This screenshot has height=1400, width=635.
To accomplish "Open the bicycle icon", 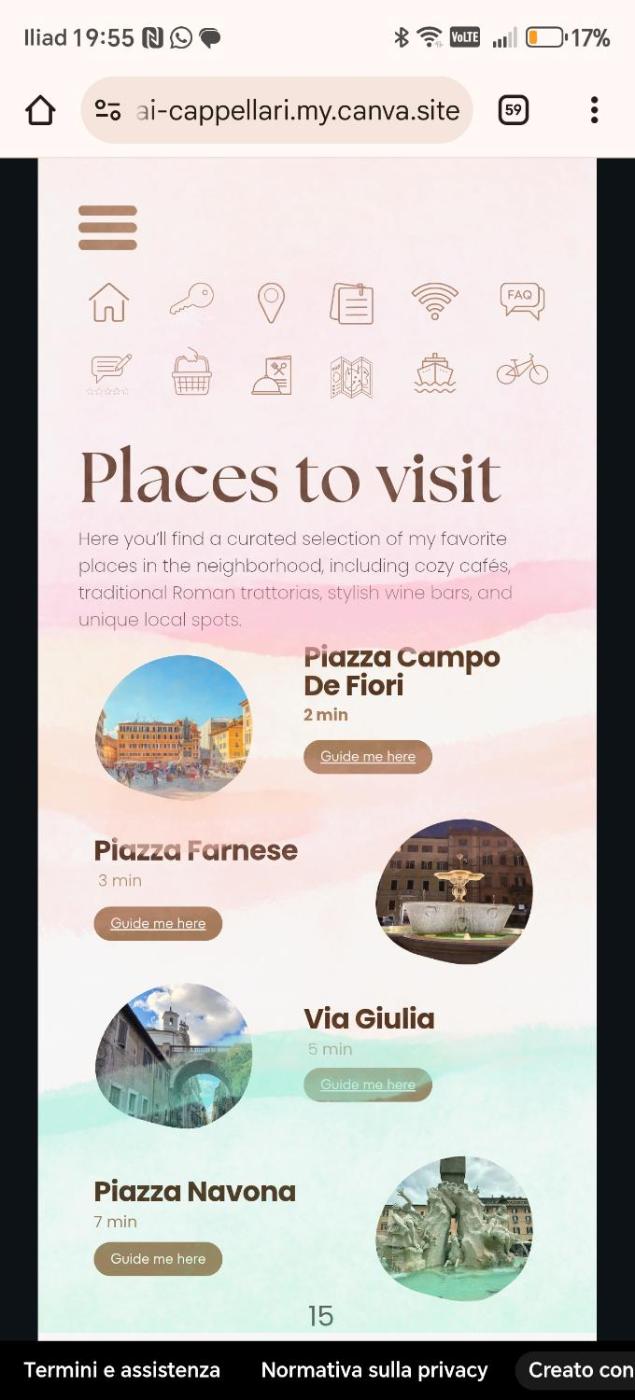I will 522,370.
